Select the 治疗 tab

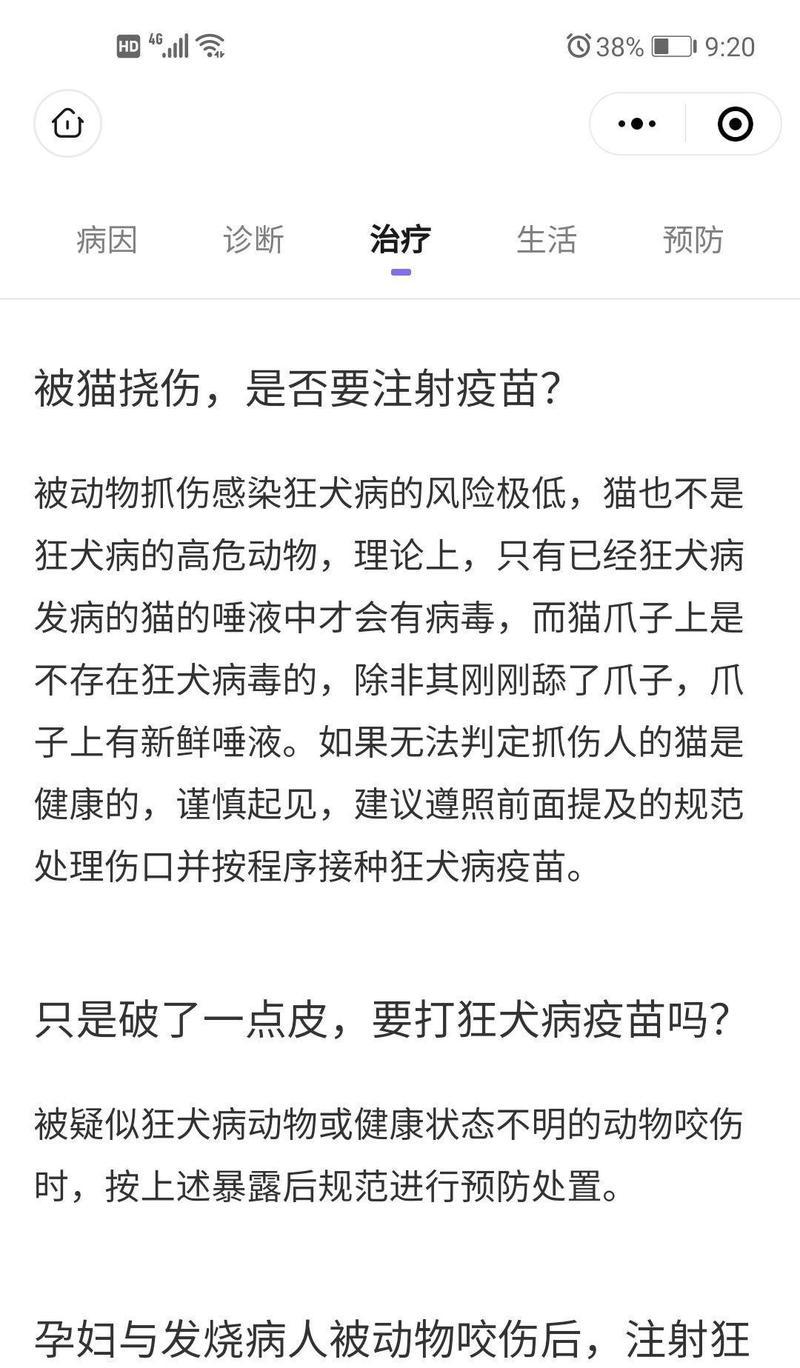pyautogui.click(x=400, y=240)
